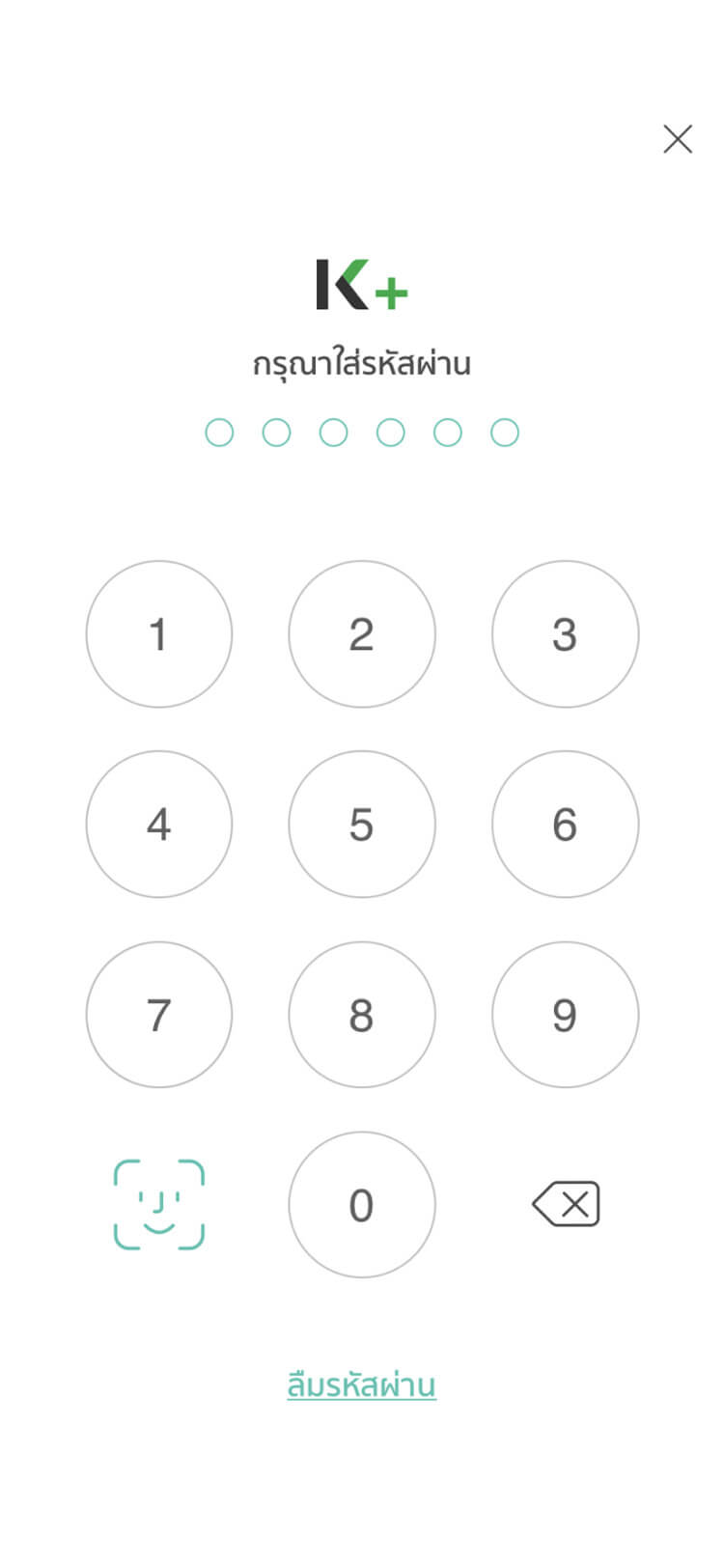Tap number 4 on the keypad
The image size is (724, 1568).
pos(159,825)
